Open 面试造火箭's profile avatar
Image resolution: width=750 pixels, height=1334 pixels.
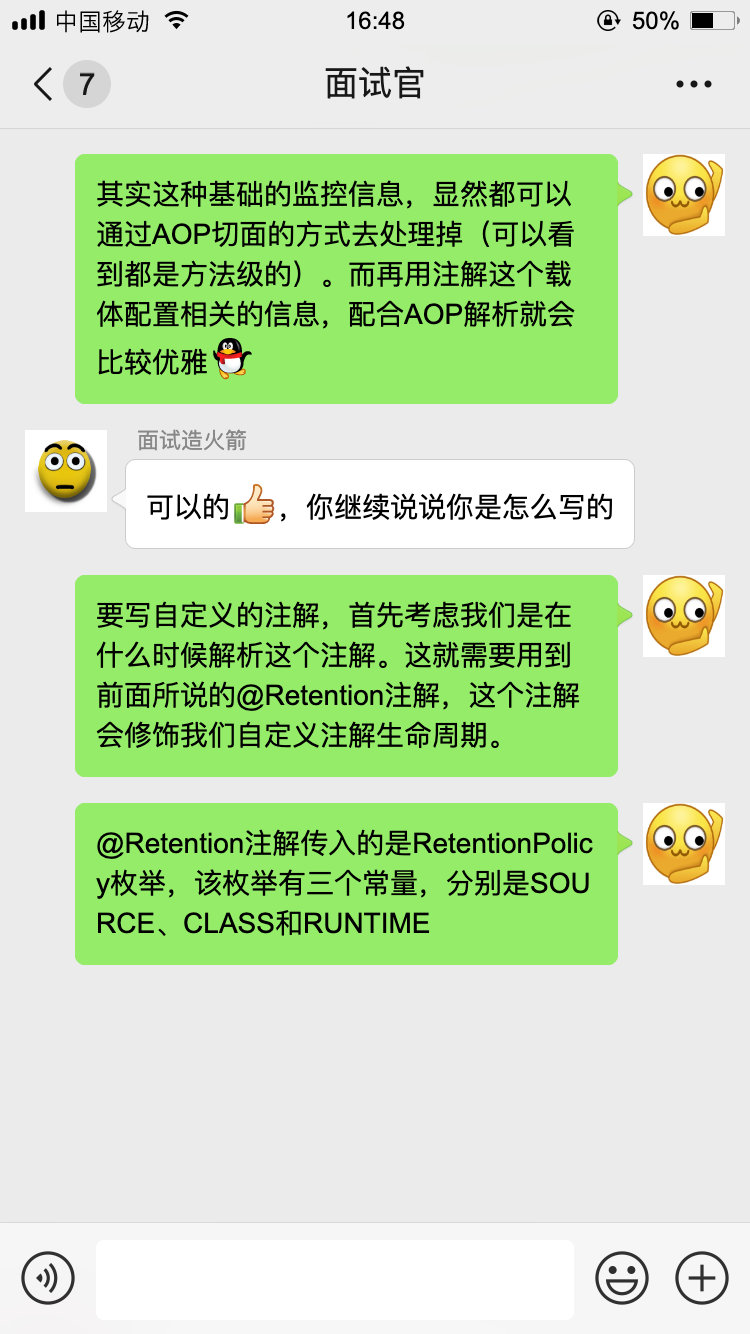(66, 471)
